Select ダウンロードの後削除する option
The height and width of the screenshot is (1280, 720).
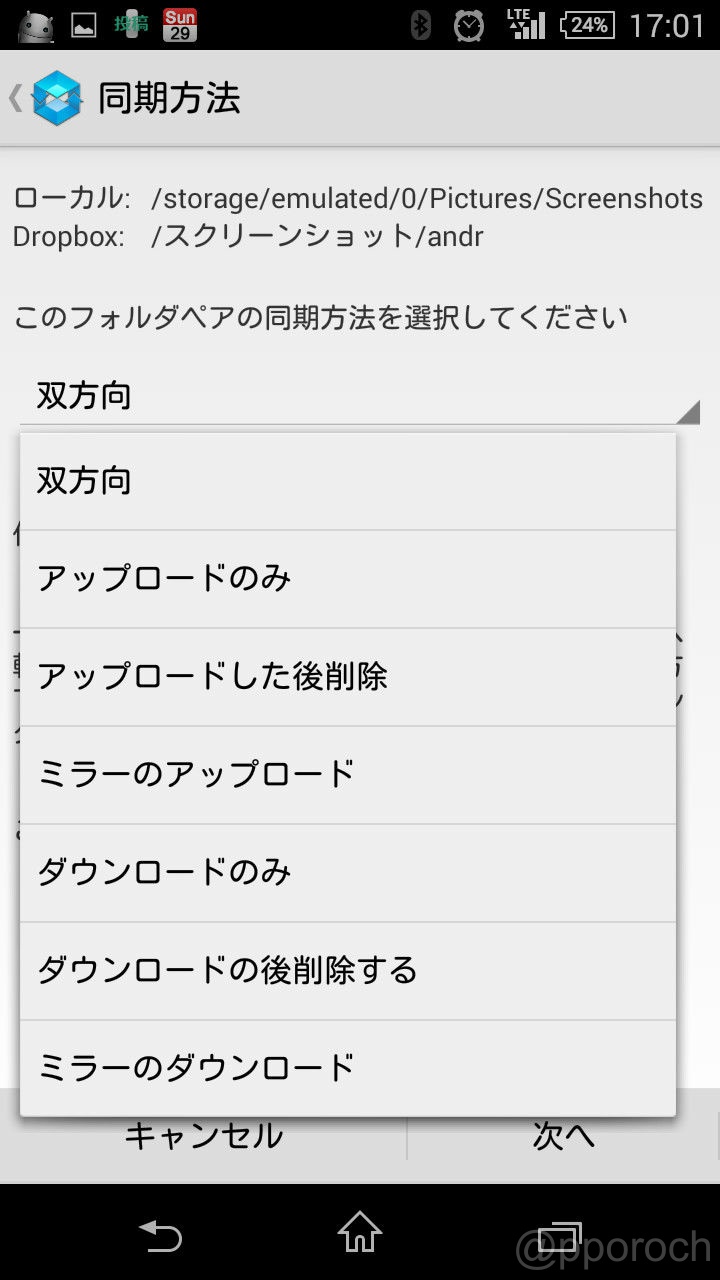click(348, 971)
